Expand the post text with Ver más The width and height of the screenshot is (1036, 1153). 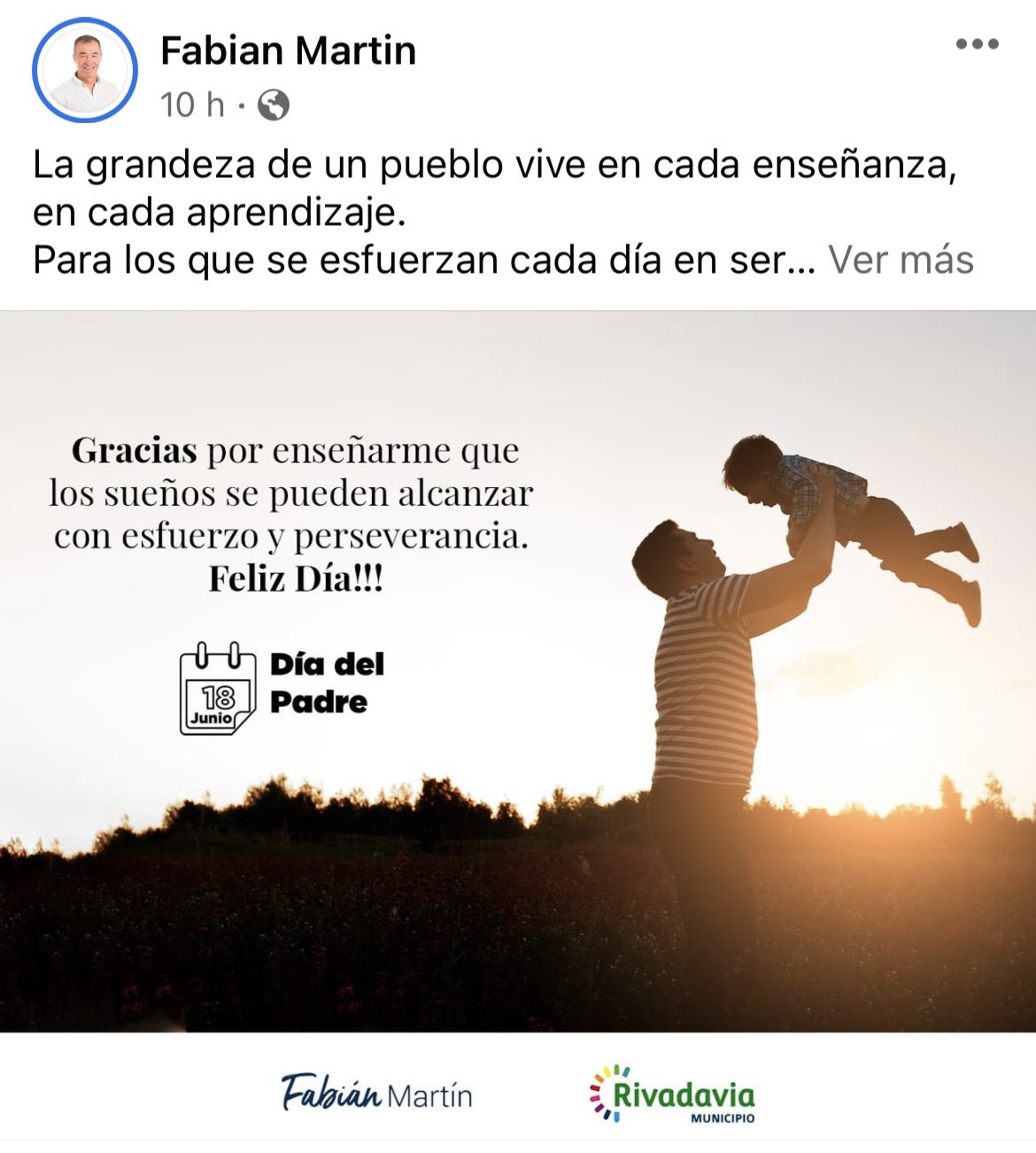(x=901, y=260)
